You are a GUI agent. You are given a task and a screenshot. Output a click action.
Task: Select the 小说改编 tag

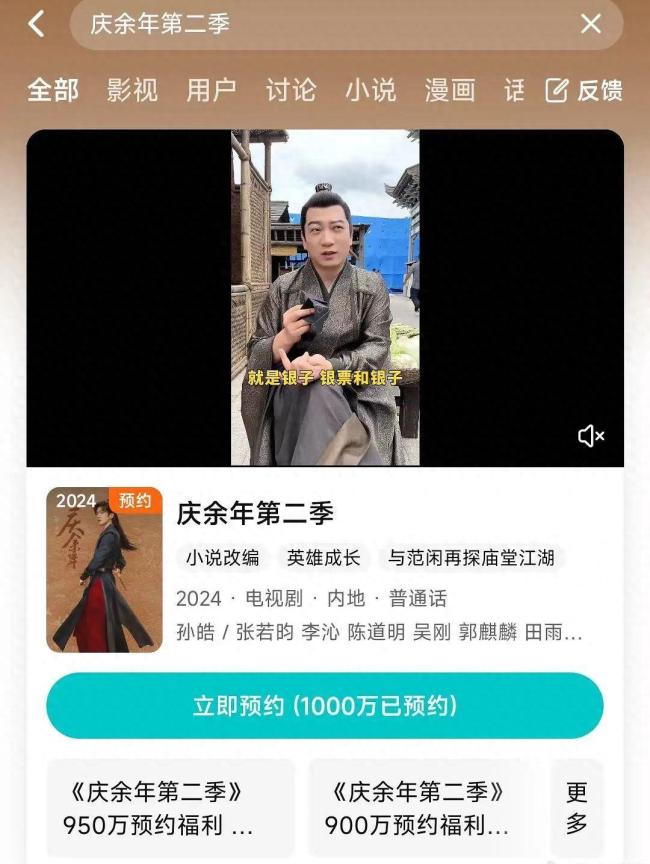222,557
